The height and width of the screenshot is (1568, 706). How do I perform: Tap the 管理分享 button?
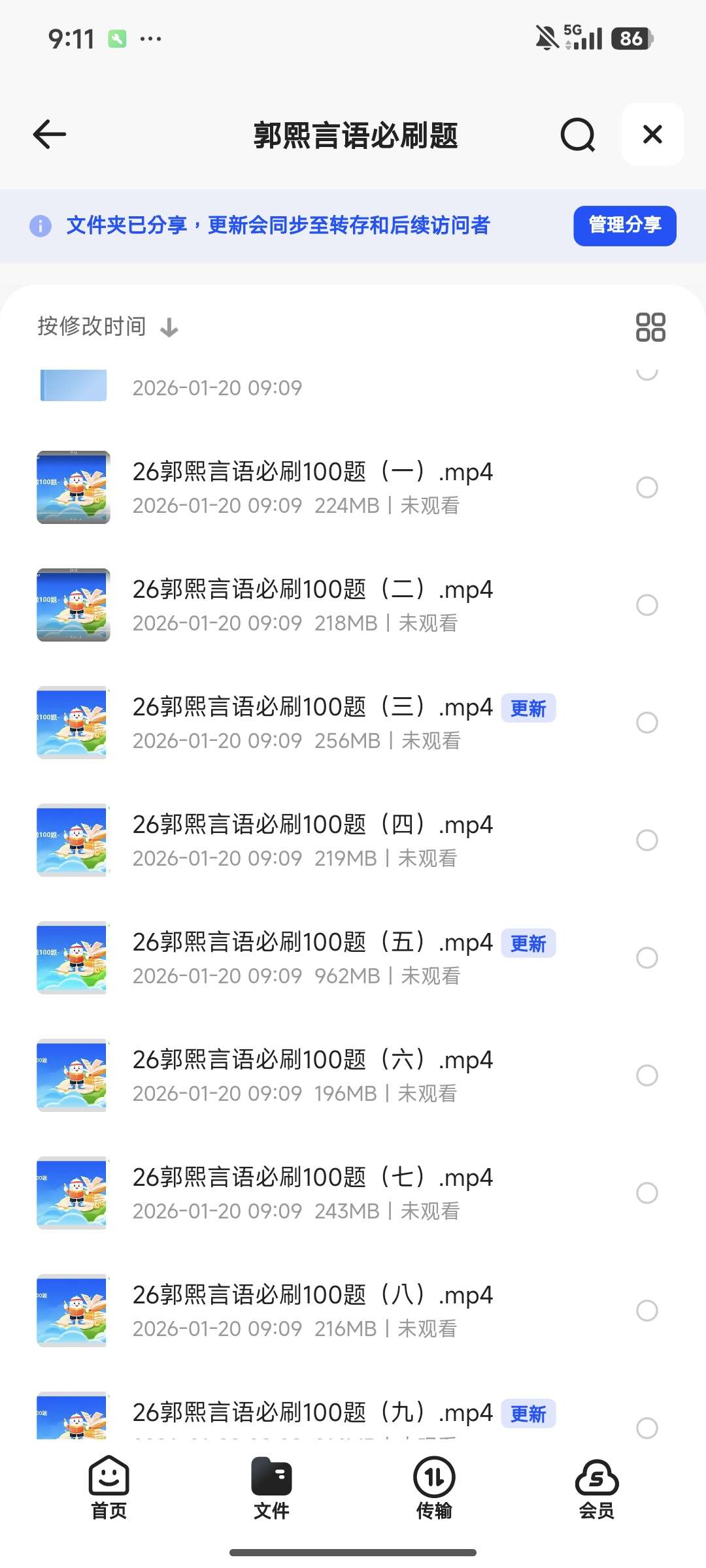[624, 226]
